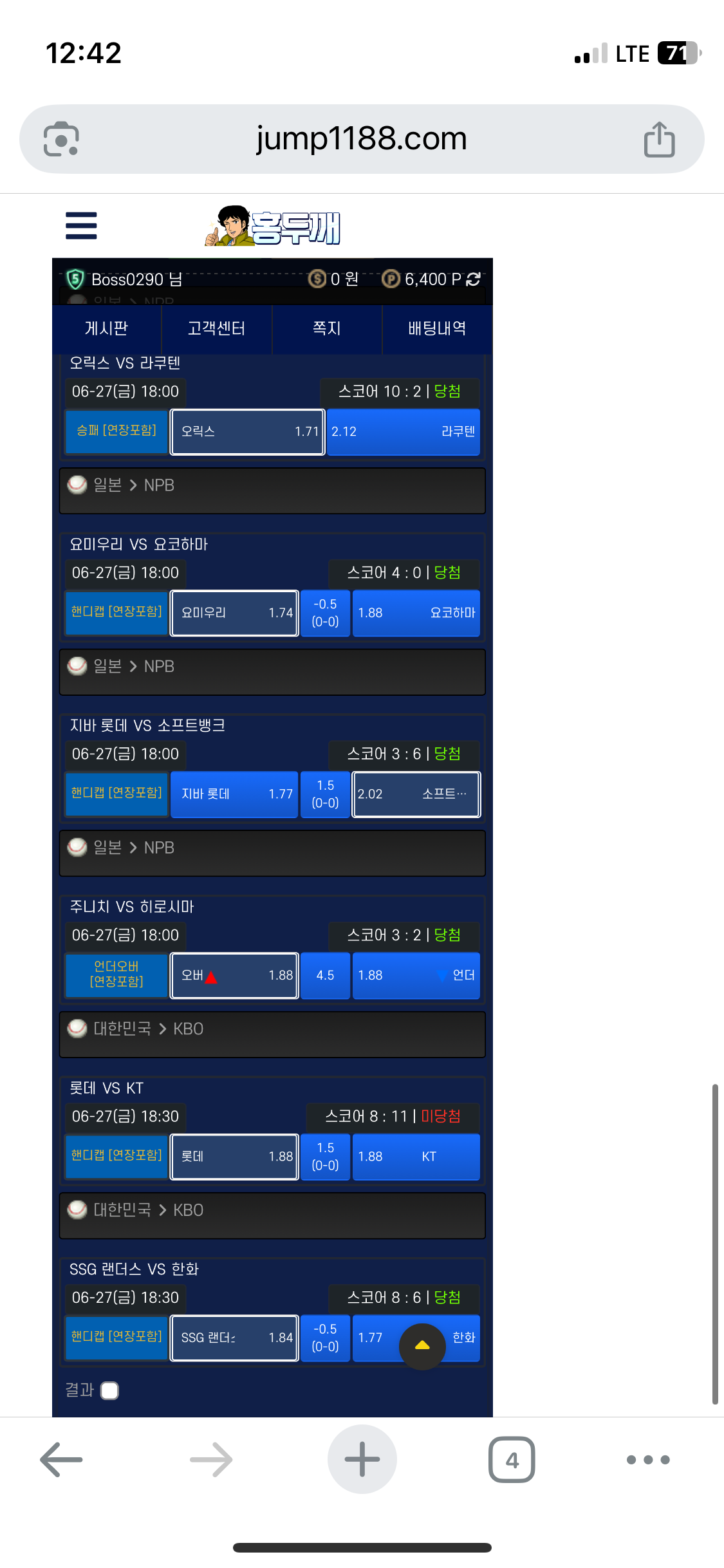The height and width of the screenshot is (1568, 724).
Task: Open the browser's more options menu
Action: [x=648, y=1460]
